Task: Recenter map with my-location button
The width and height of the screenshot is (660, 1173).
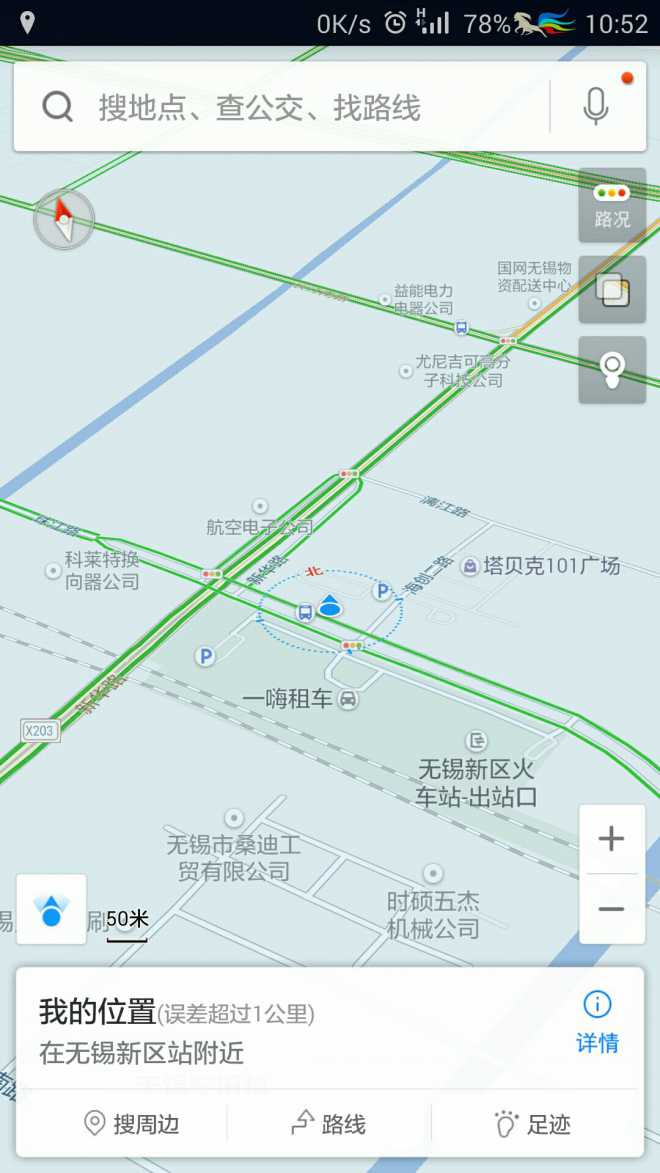Action: (x=51, y=909)
